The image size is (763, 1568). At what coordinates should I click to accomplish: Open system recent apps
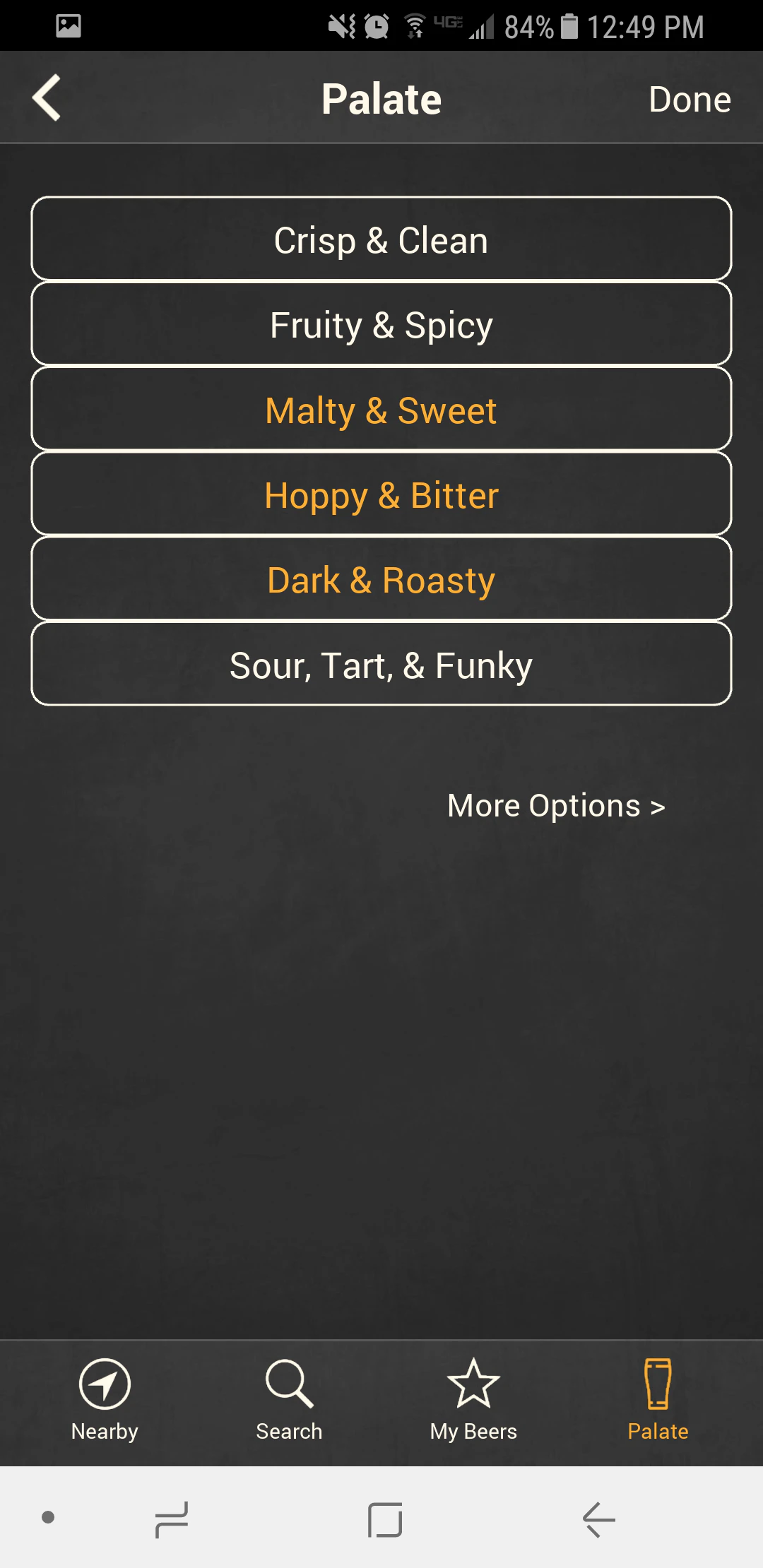(x=172, y=1519)
